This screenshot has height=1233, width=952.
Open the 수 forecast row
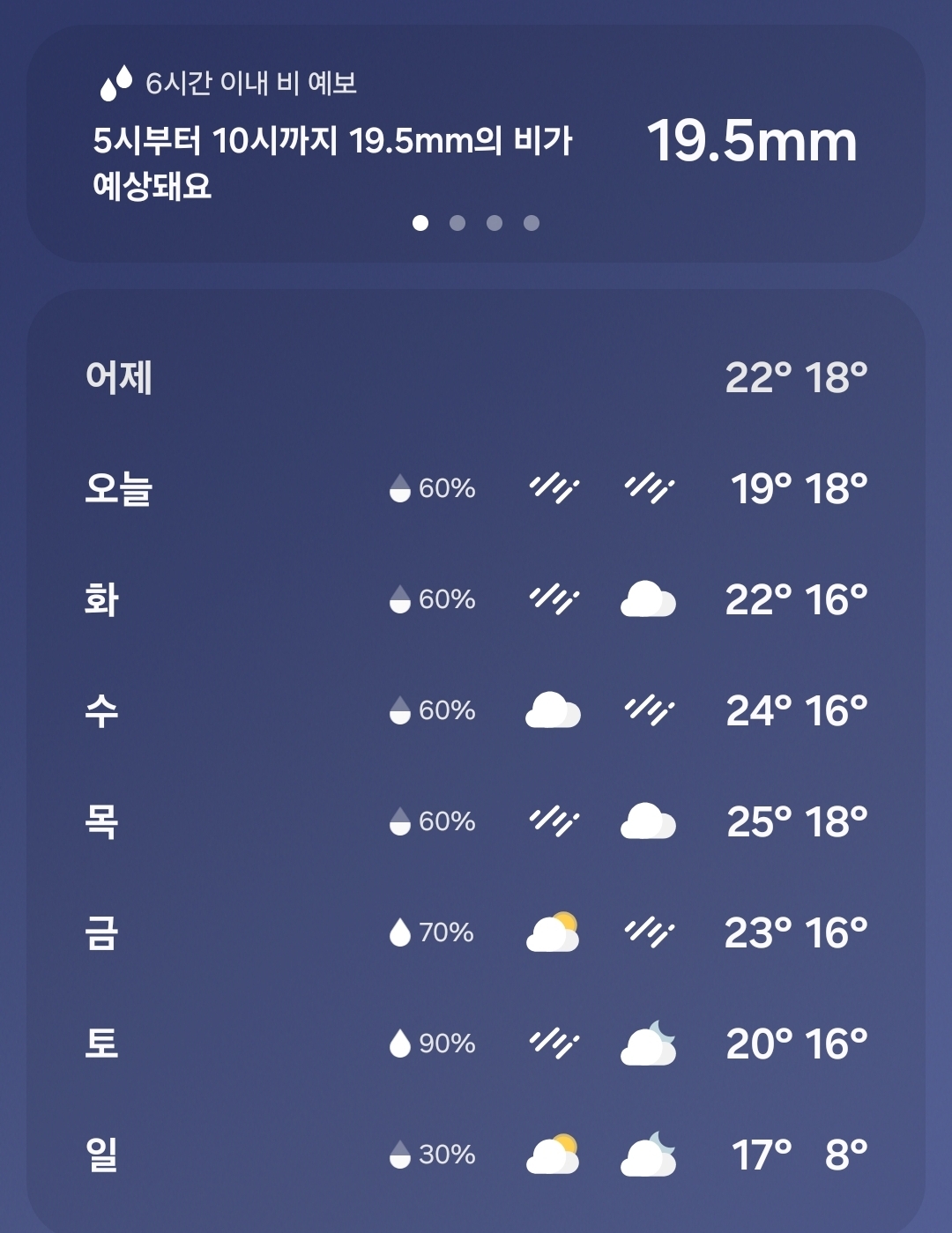coord(476,710)
